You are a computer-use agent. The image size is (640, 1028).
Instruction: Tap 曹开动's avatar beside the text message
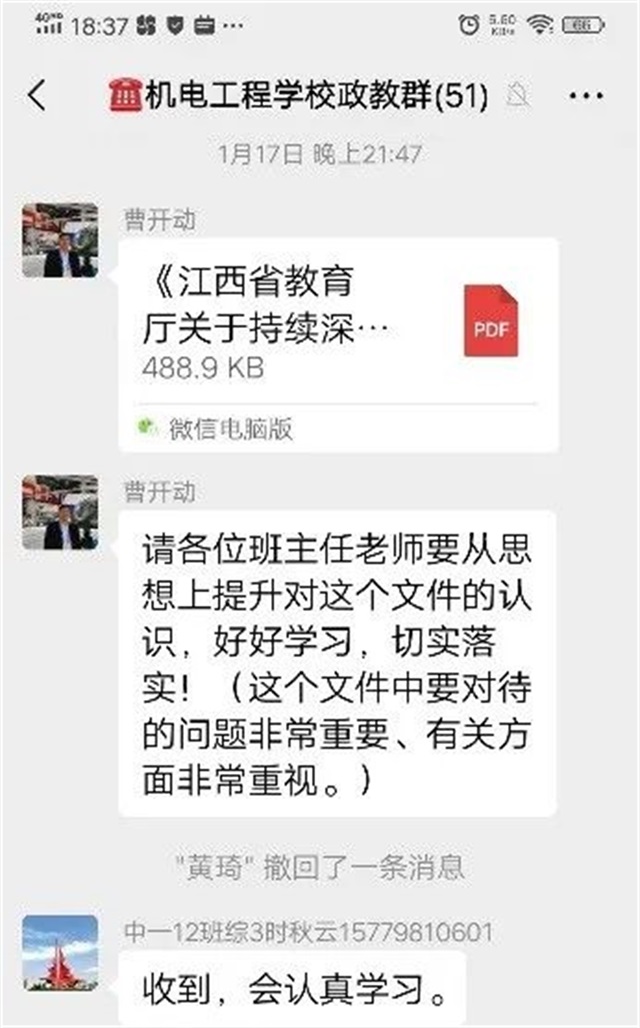(x=60, y=512)
